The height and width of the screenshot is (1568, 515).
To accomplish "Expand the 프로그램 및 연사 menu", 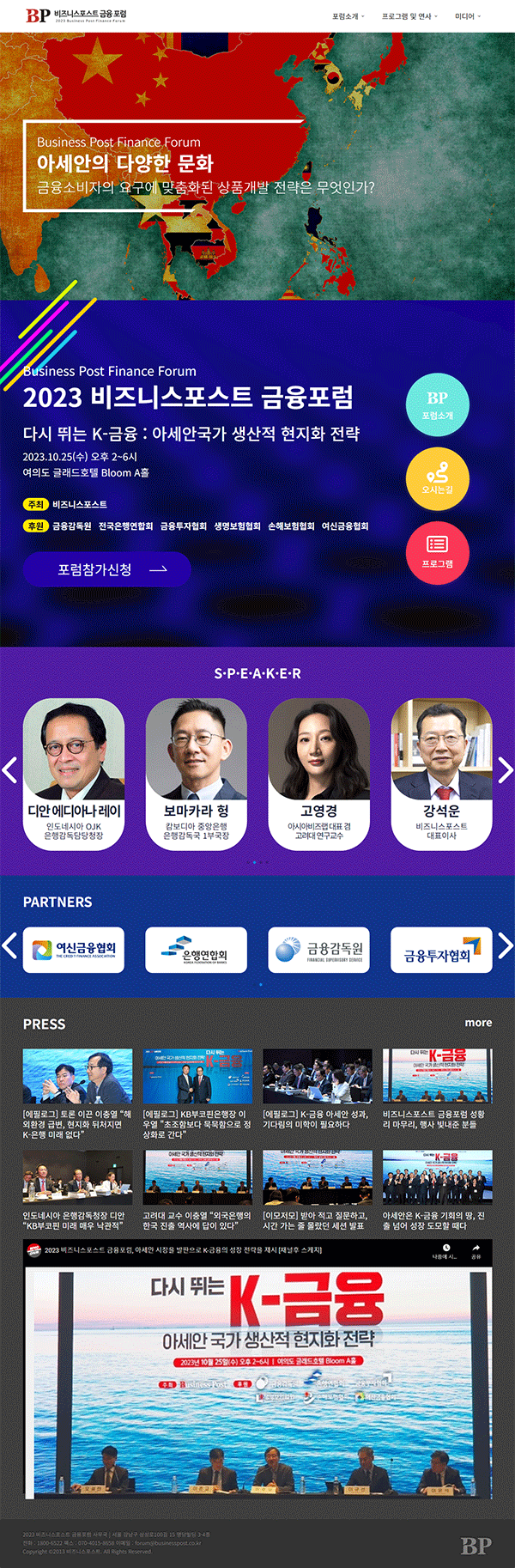I will click(409, 16).
